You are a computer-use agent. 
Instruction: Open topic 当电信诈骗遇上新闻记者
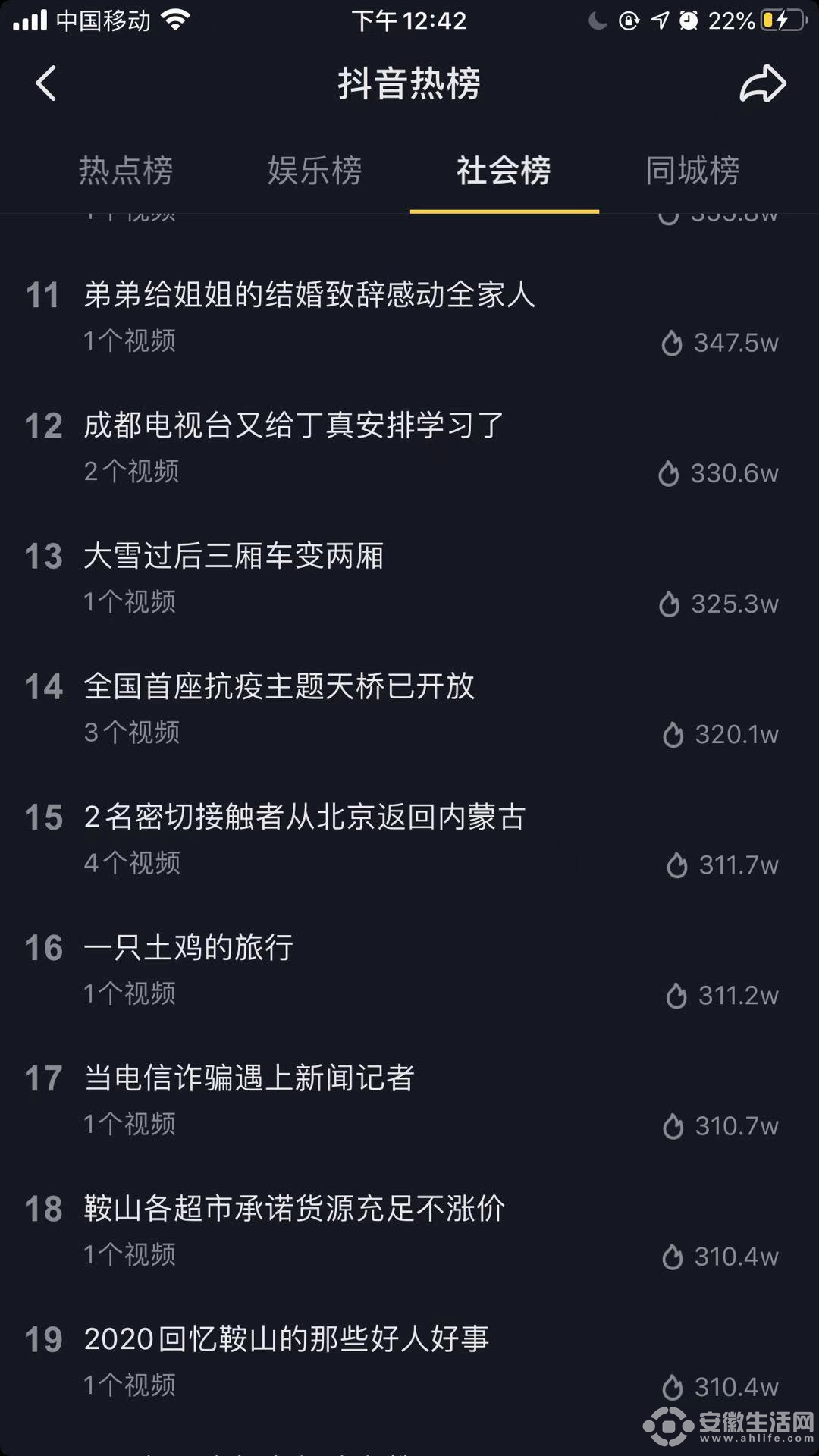[x=409, y=1100]
